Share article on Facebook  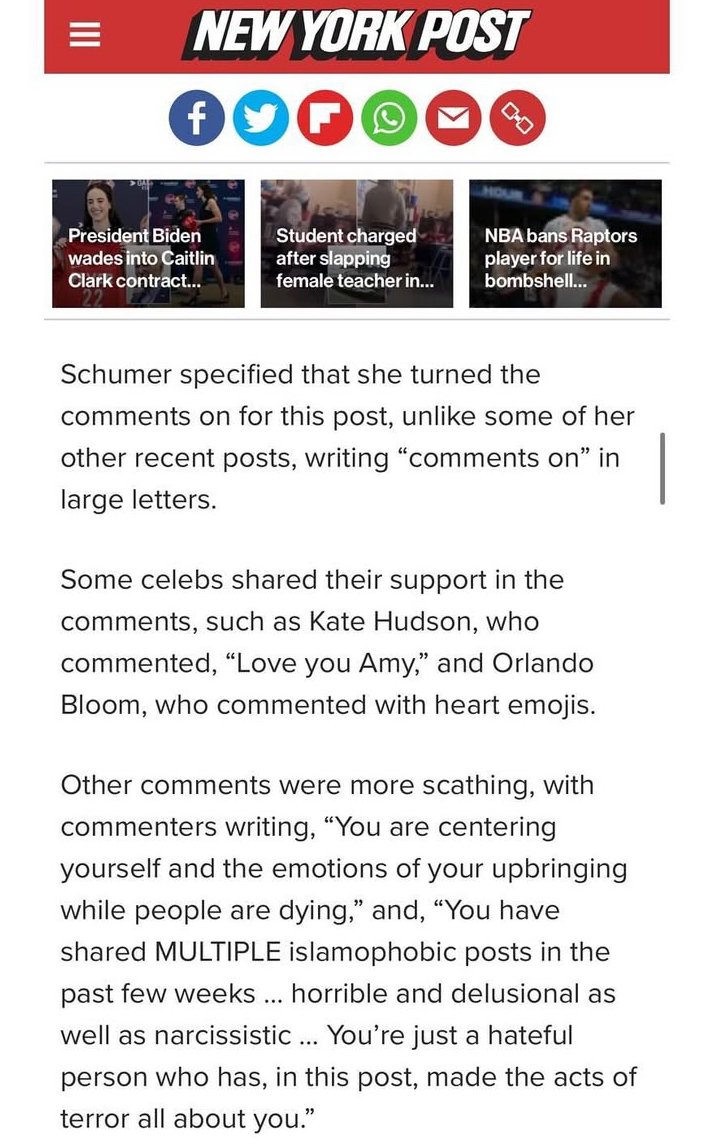click(196, 117)
